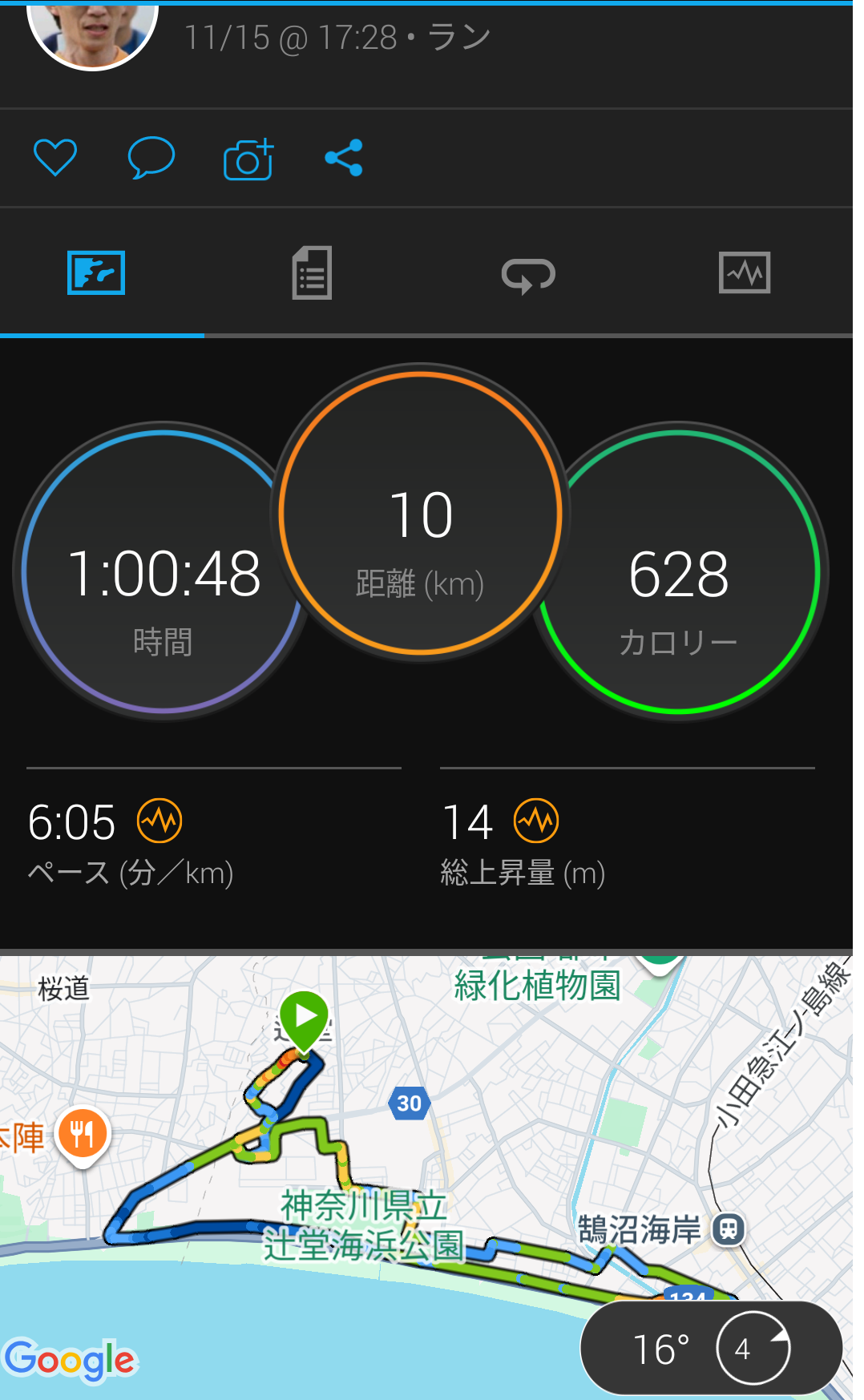Image resolution: width=864 pixels, height=1400 pixels.
Task: Switch to the laps tab
Action: click(528, 275)
